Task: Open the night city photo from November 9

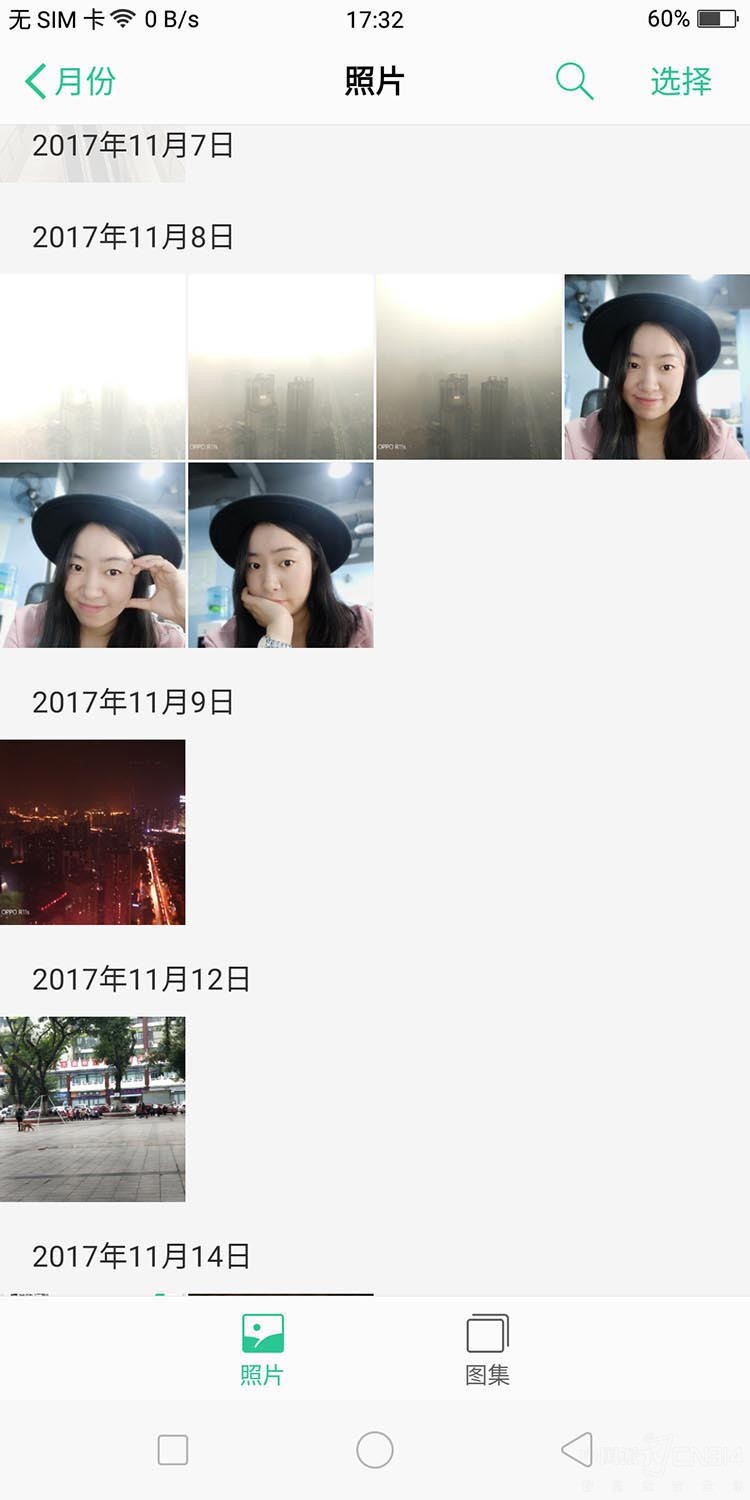Action: pos(92,832)
